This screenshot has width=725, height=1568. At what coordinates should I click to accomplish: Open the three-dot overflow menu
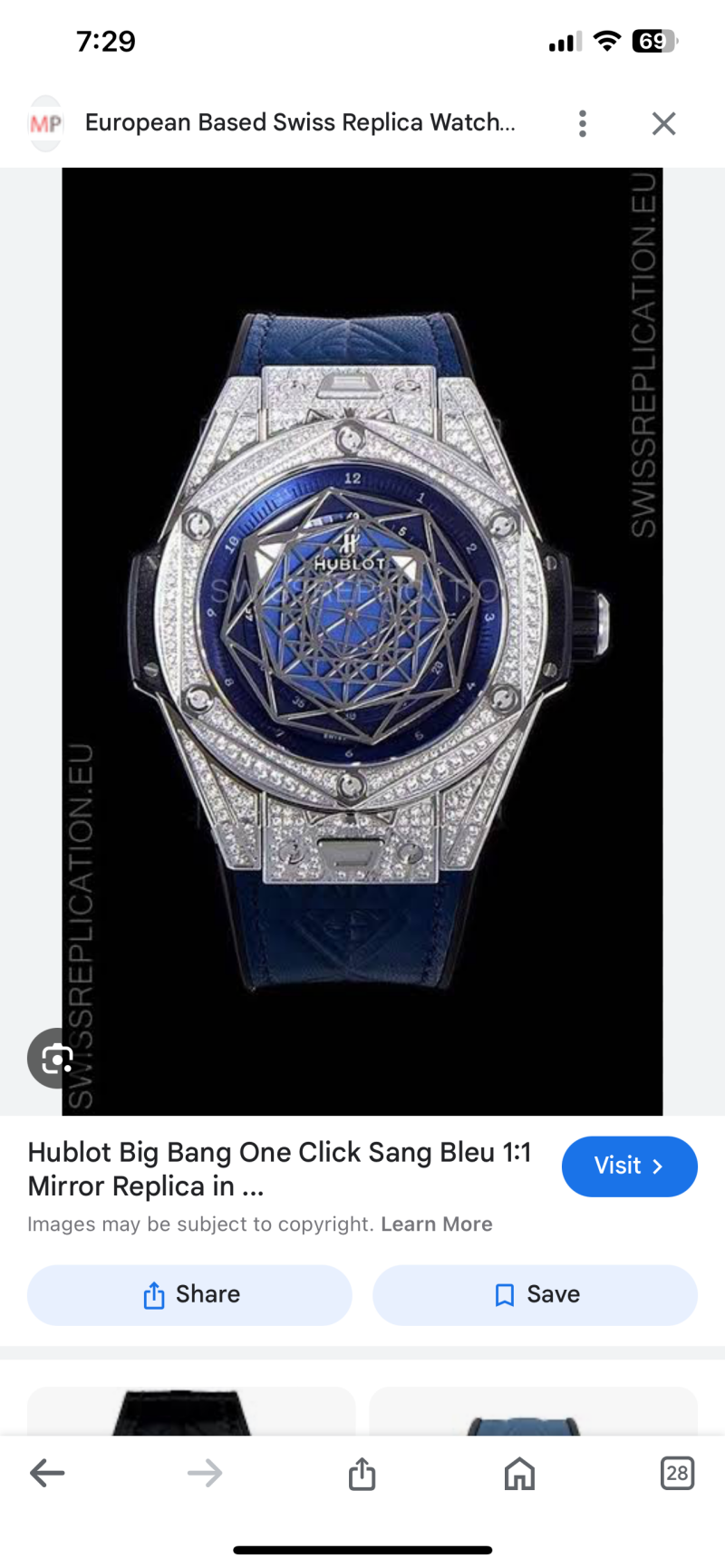pyautogui.click(x=583, y=123)
